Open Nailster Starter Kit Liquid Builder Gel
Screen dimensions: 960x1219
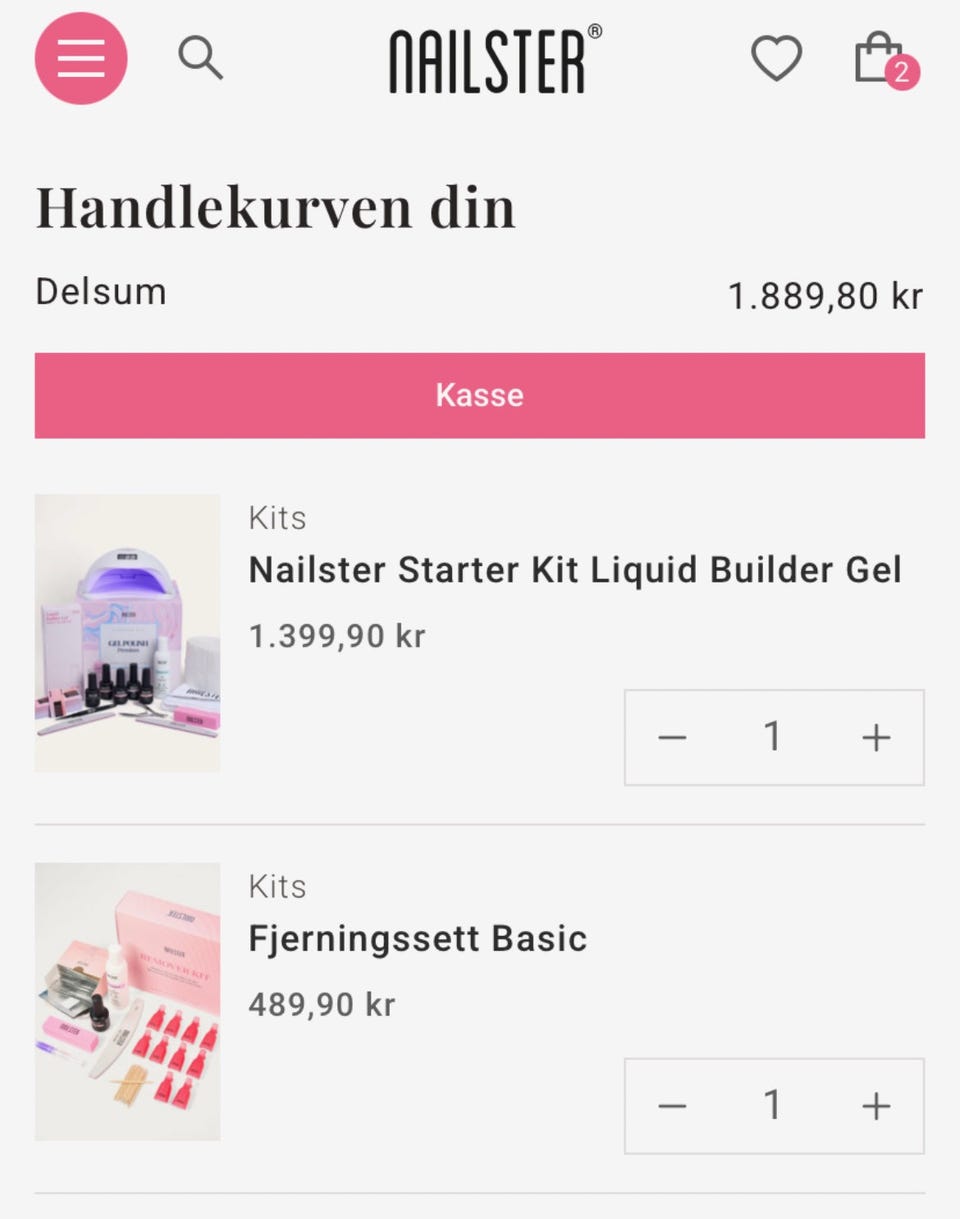coord(574,569)
